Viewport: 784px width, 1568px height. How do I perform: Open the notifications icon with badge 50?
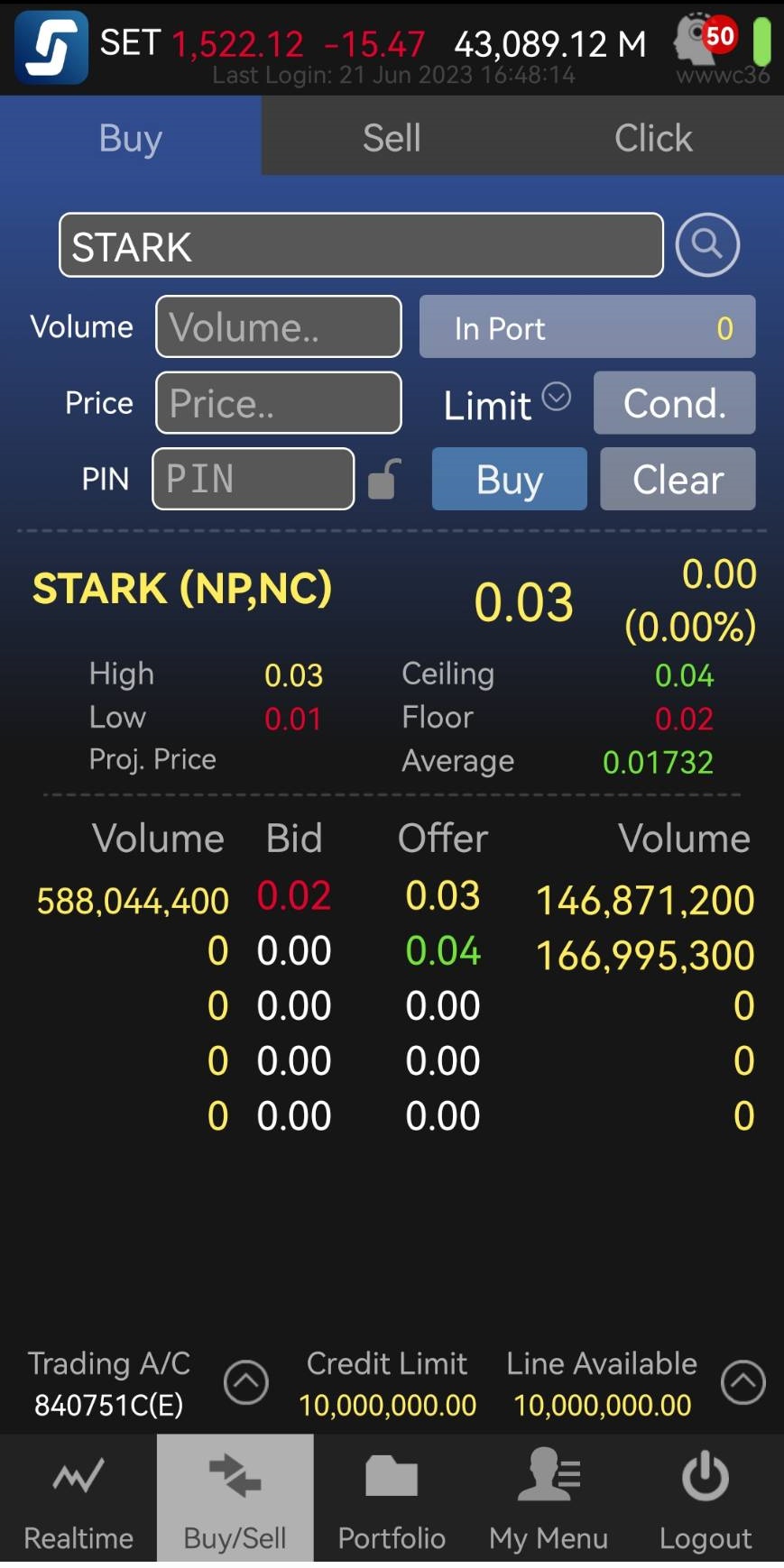[x=706, y=41]
